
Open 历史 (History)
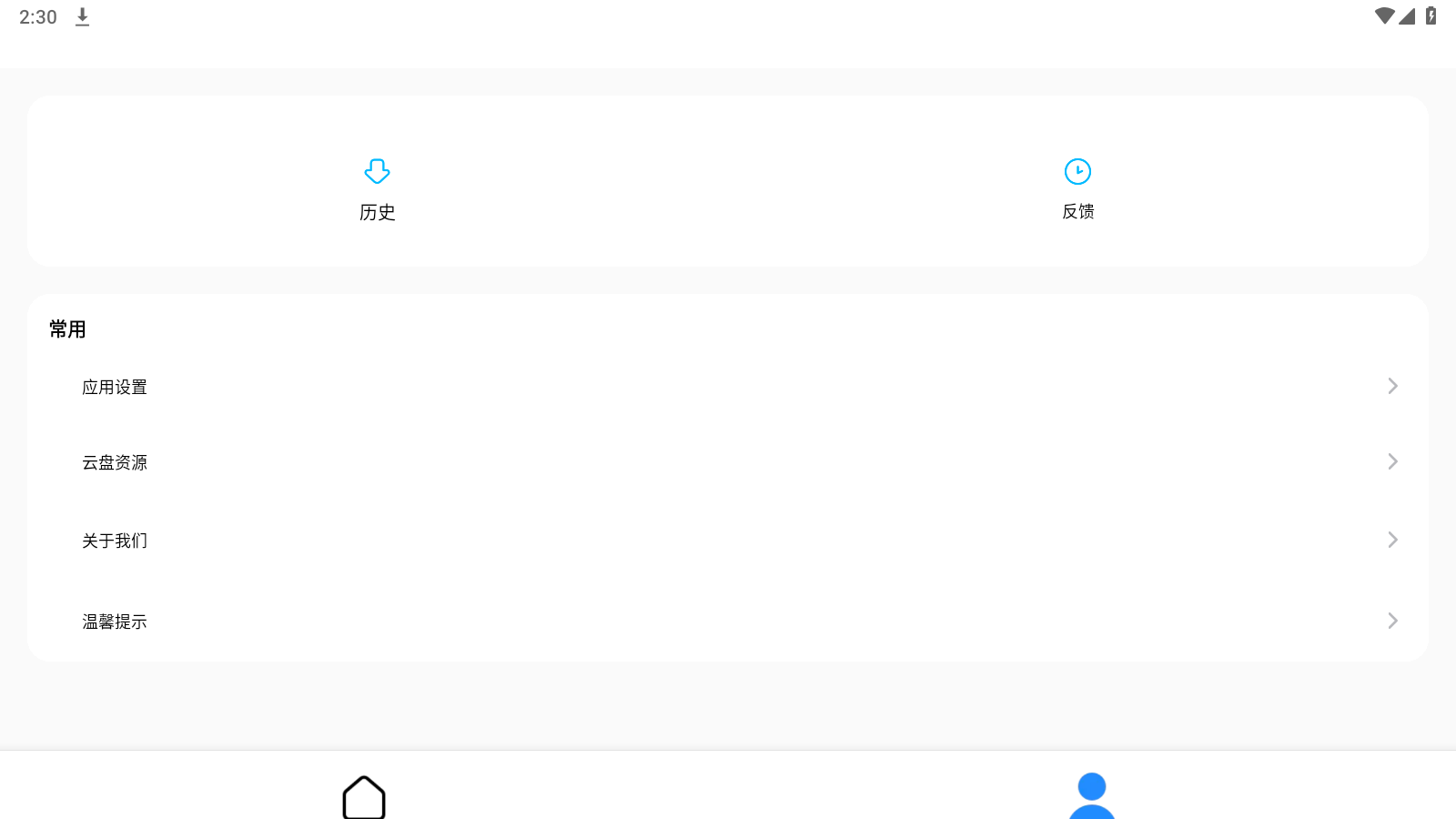point(377,188)
